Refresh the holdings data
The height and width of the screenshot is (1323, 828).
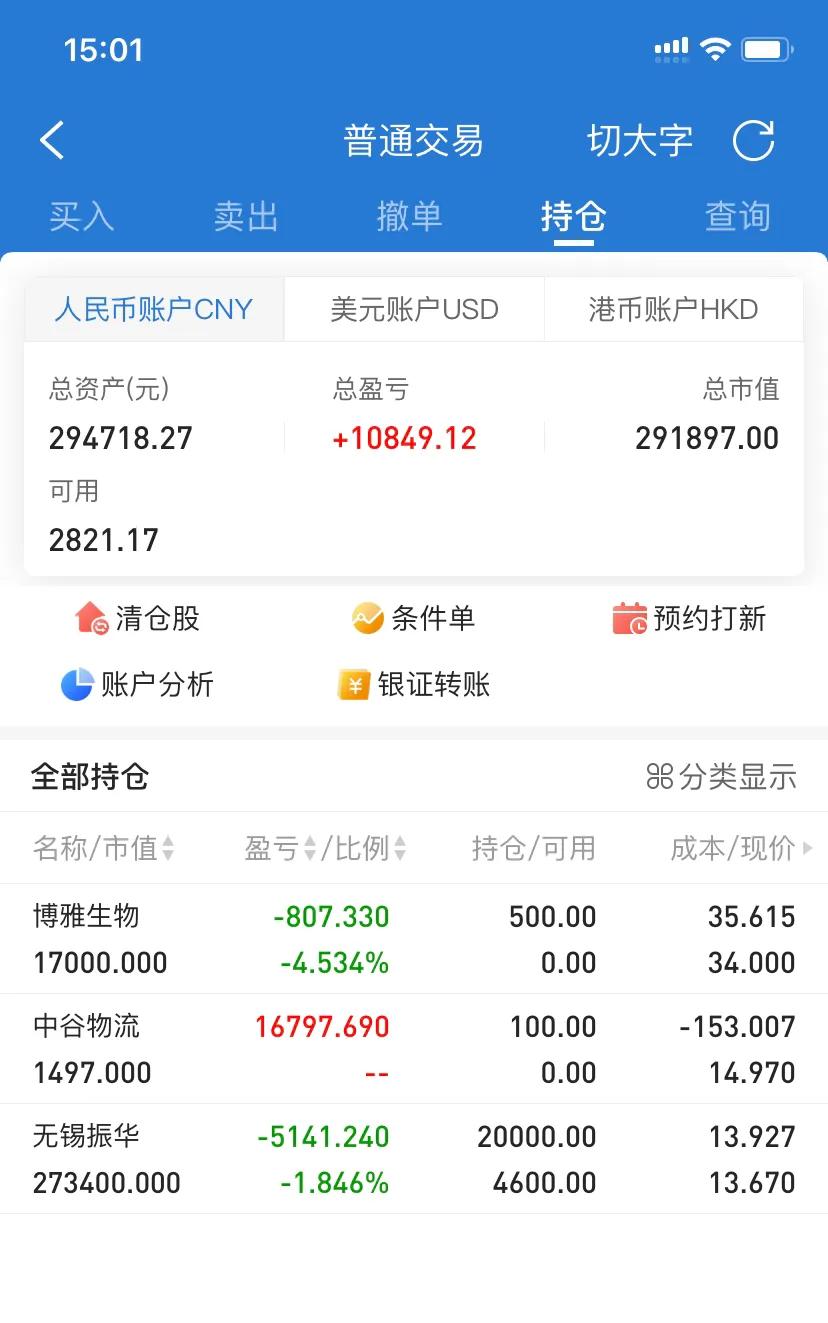(753, 141)
